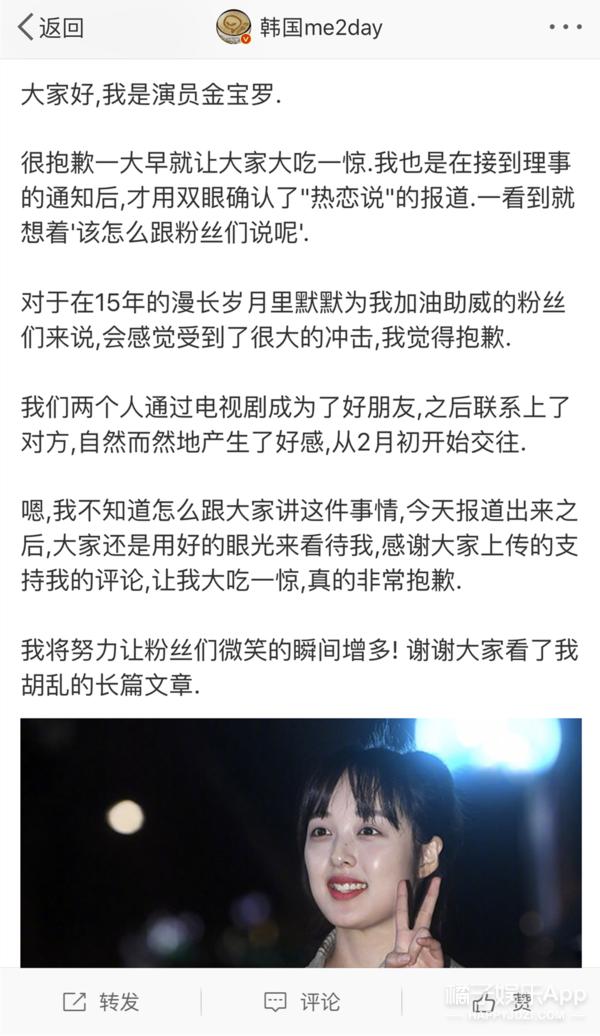Like the post with the 赞 button

point(502,1002)
